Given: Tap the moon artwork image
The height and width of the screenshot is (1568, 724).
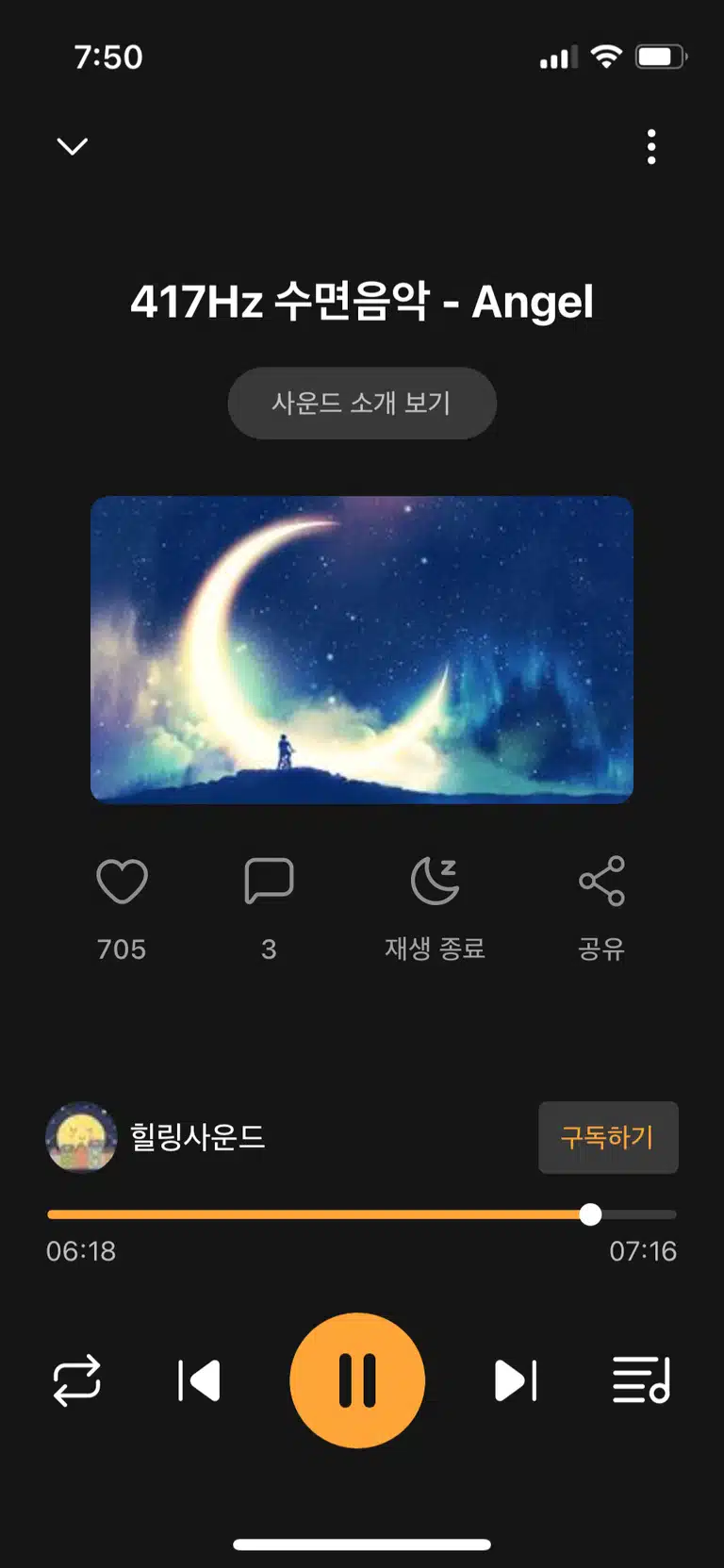Looking at the screenshot, I should tap(362, 650).
